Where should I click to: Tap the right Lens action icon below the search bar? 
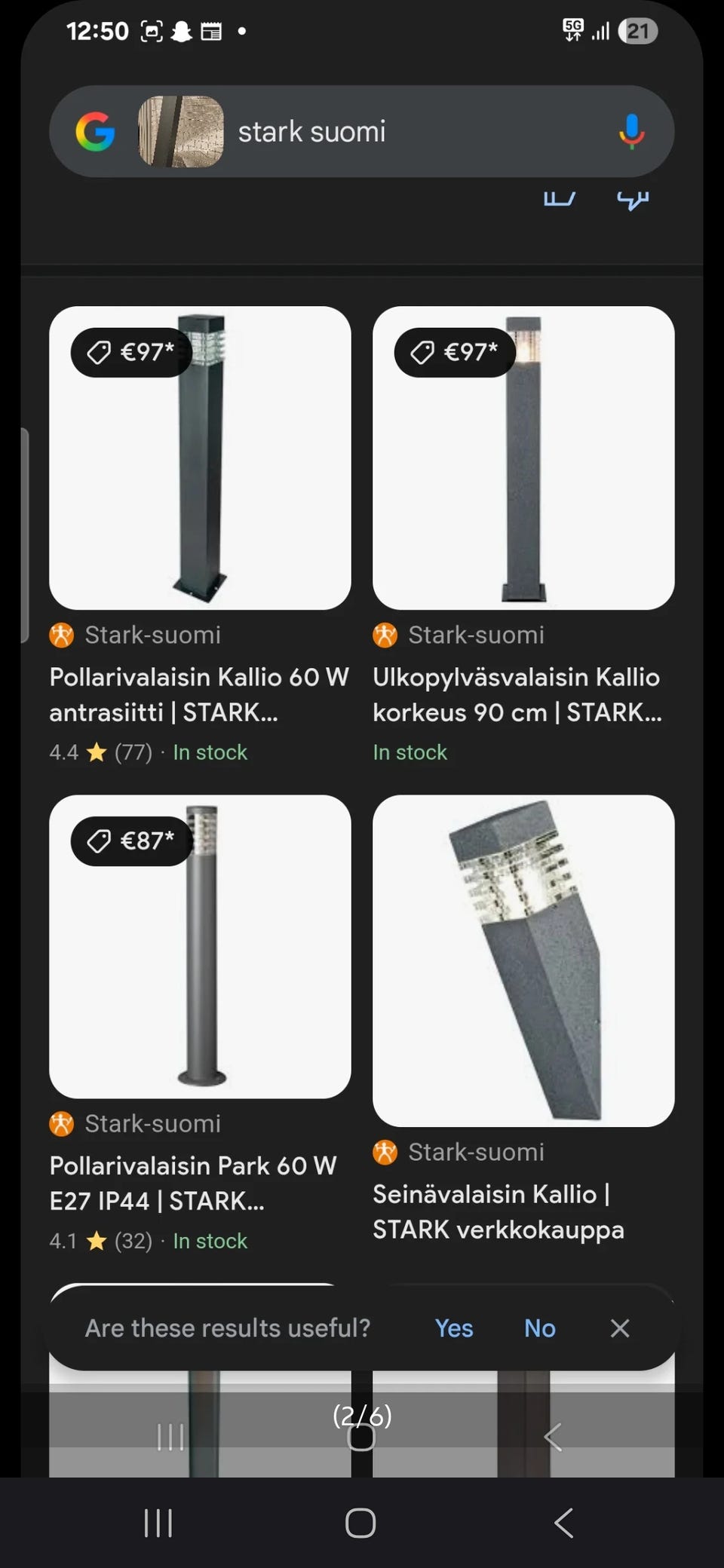[x=633, y=198]
